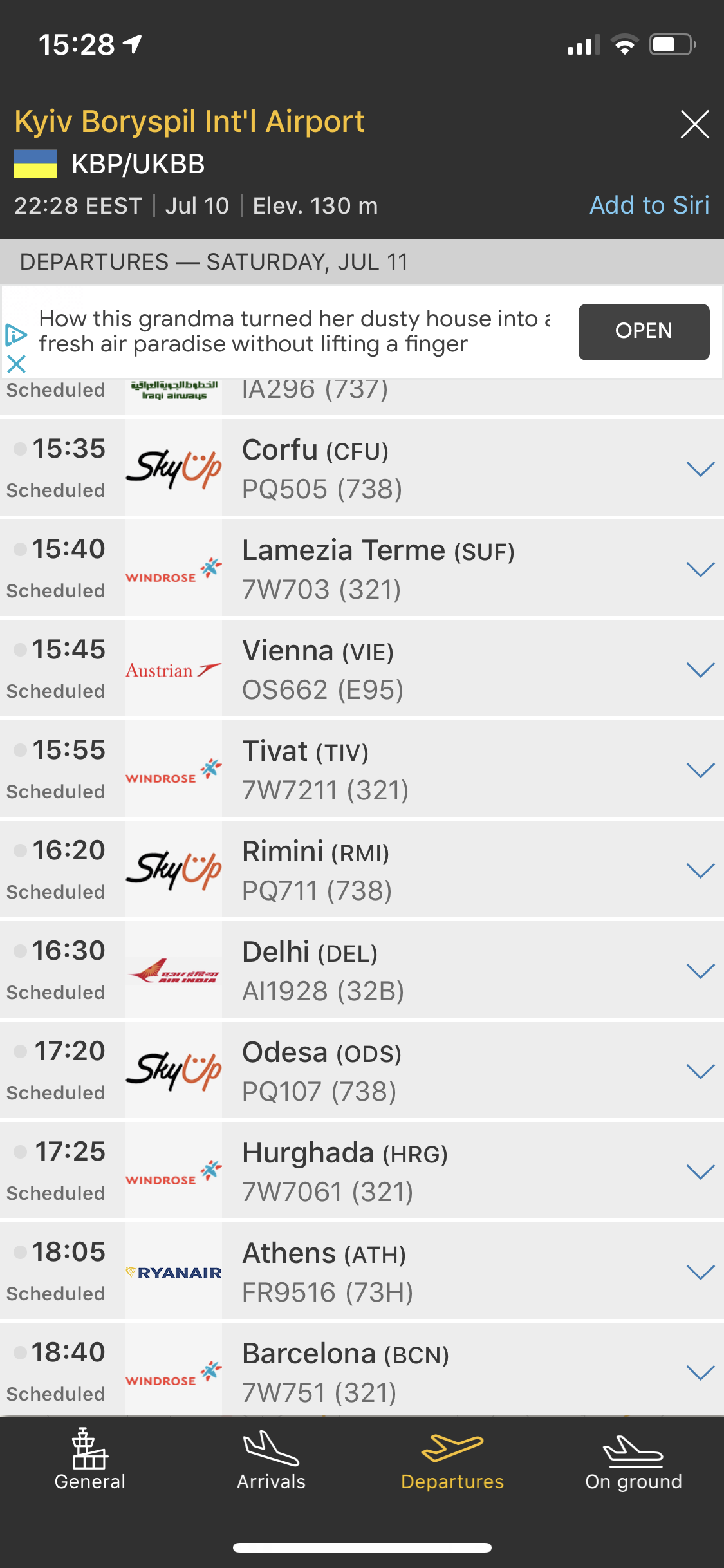Expand the Delhi AI1928 flight
The width and height of the screenshot is (724, 1568).
700,971
